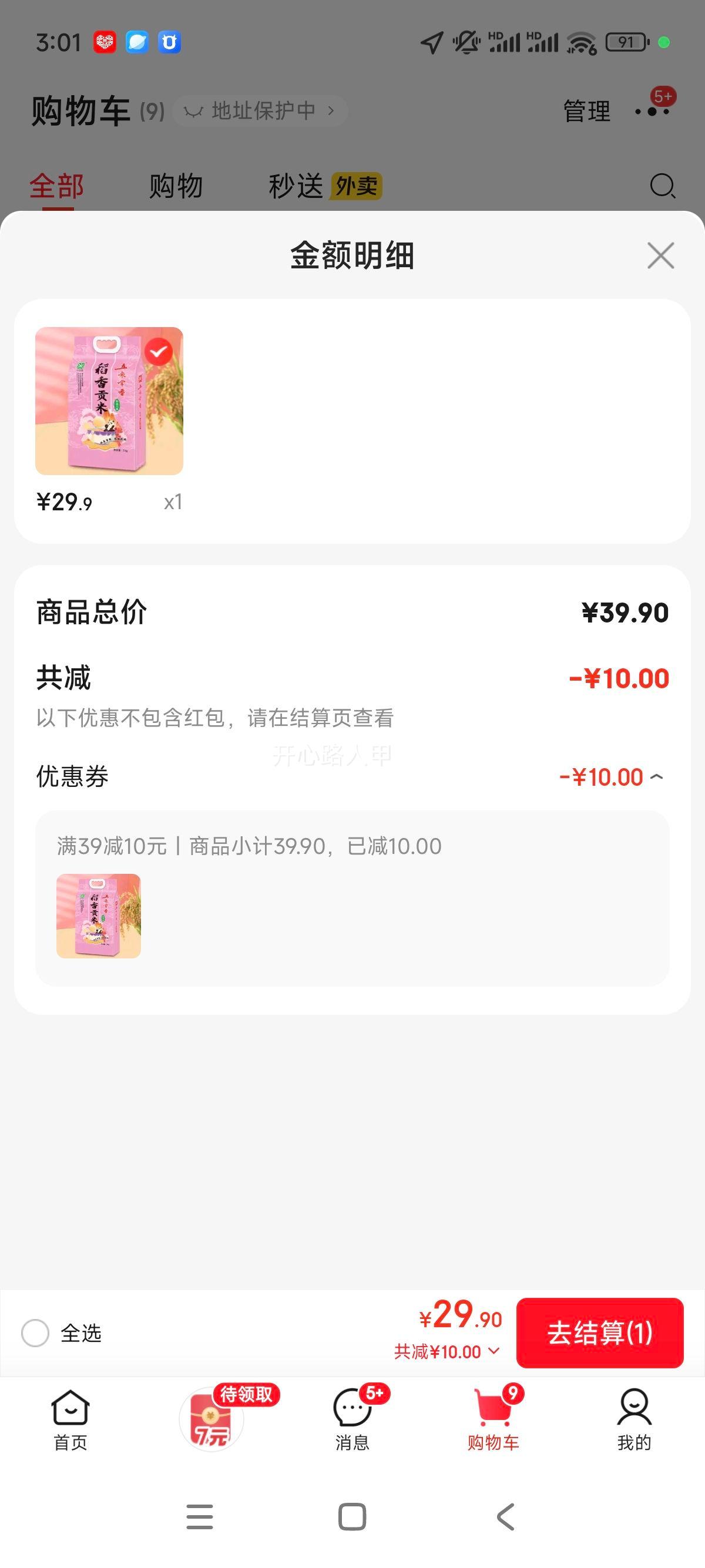Open the arrow beside 地址保护中
Screen dimensions: 705x1568
(x=331, y=110)
